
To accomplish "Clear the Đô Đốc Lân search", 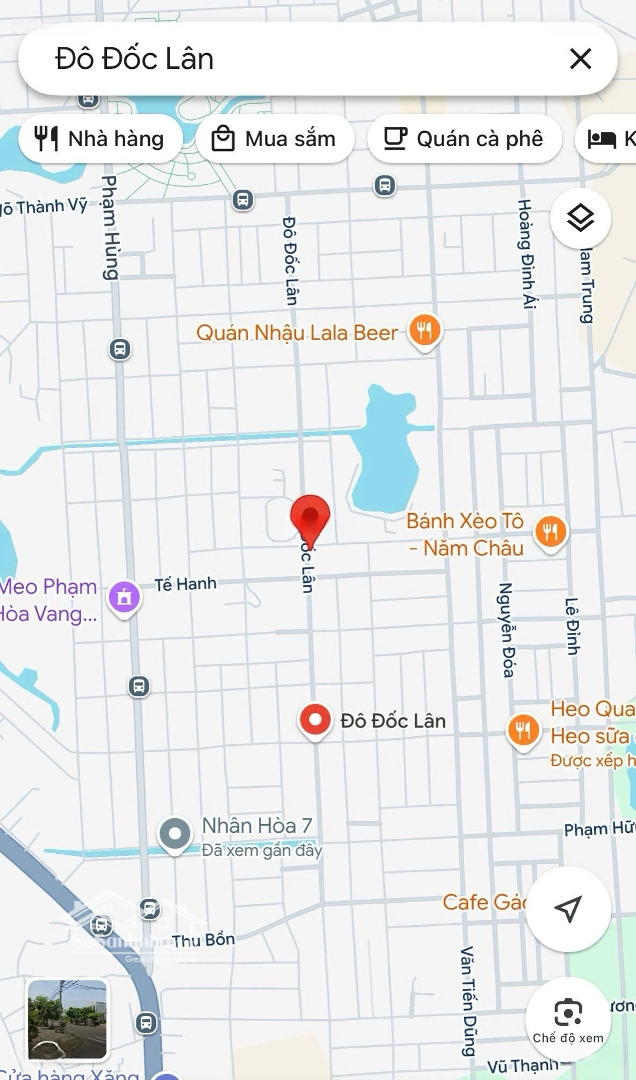I will 580,59.
